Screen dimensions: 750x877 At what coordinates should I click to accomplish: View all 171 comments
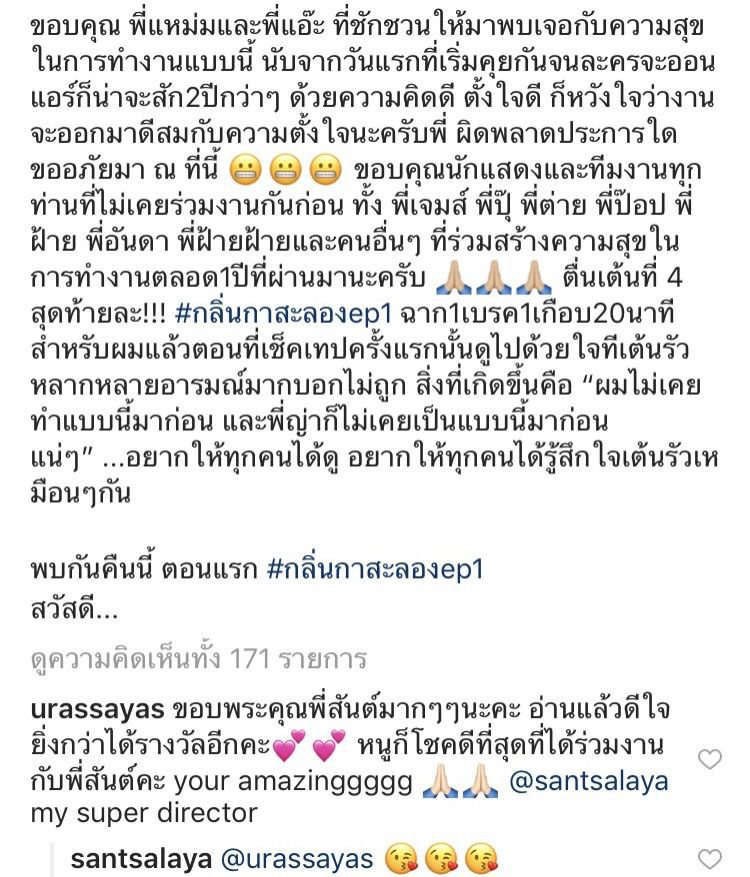(x=199, y=659)
